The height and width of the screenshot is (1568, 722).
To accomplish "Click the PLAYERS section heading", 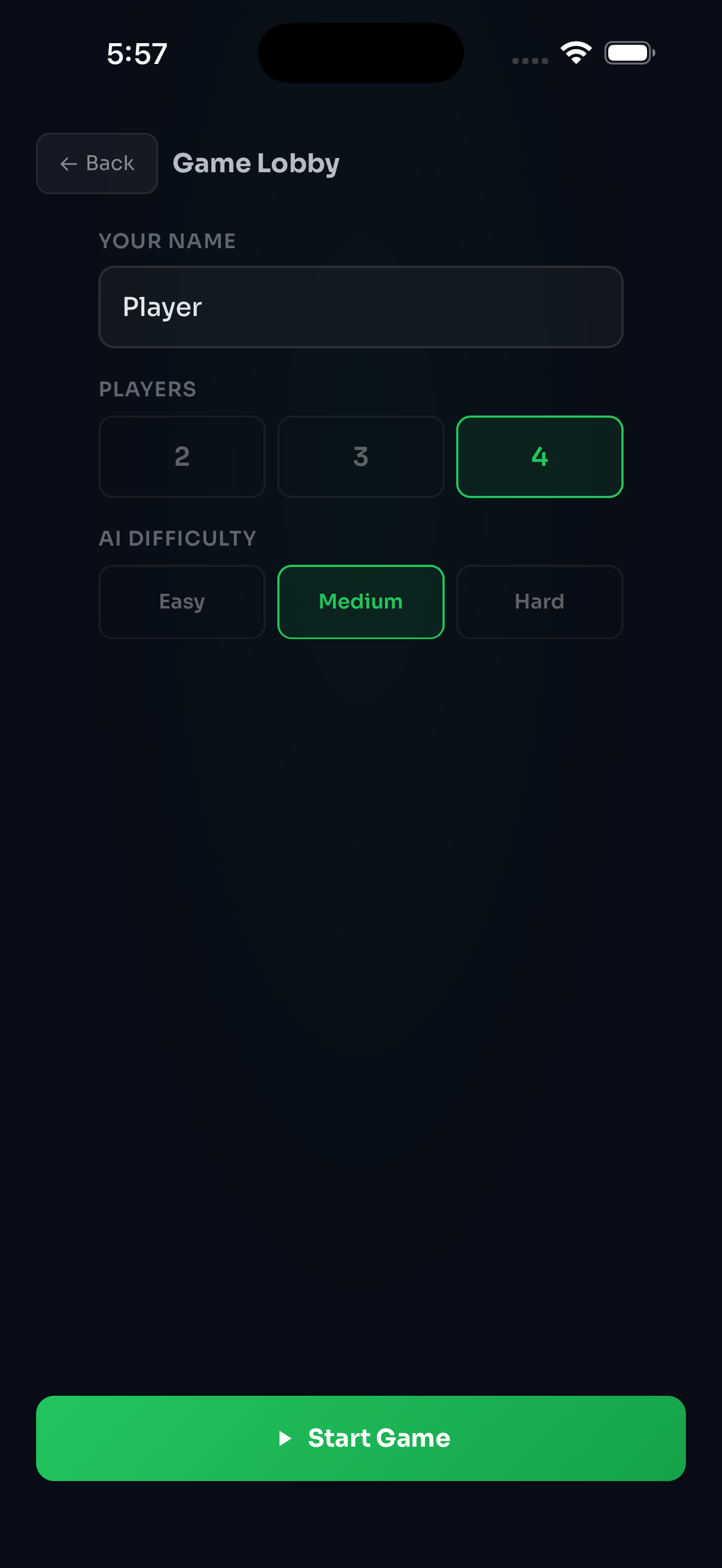I will pos(147,388).
